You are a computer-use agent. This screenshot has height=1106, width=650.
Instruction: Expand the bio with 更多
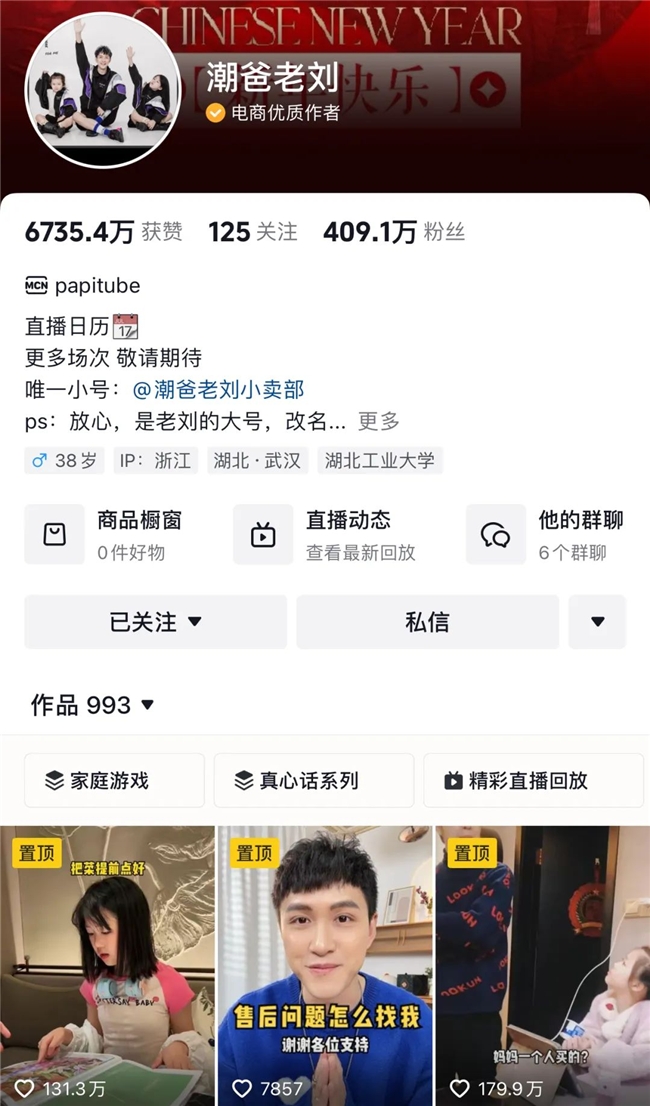point(378,421)
